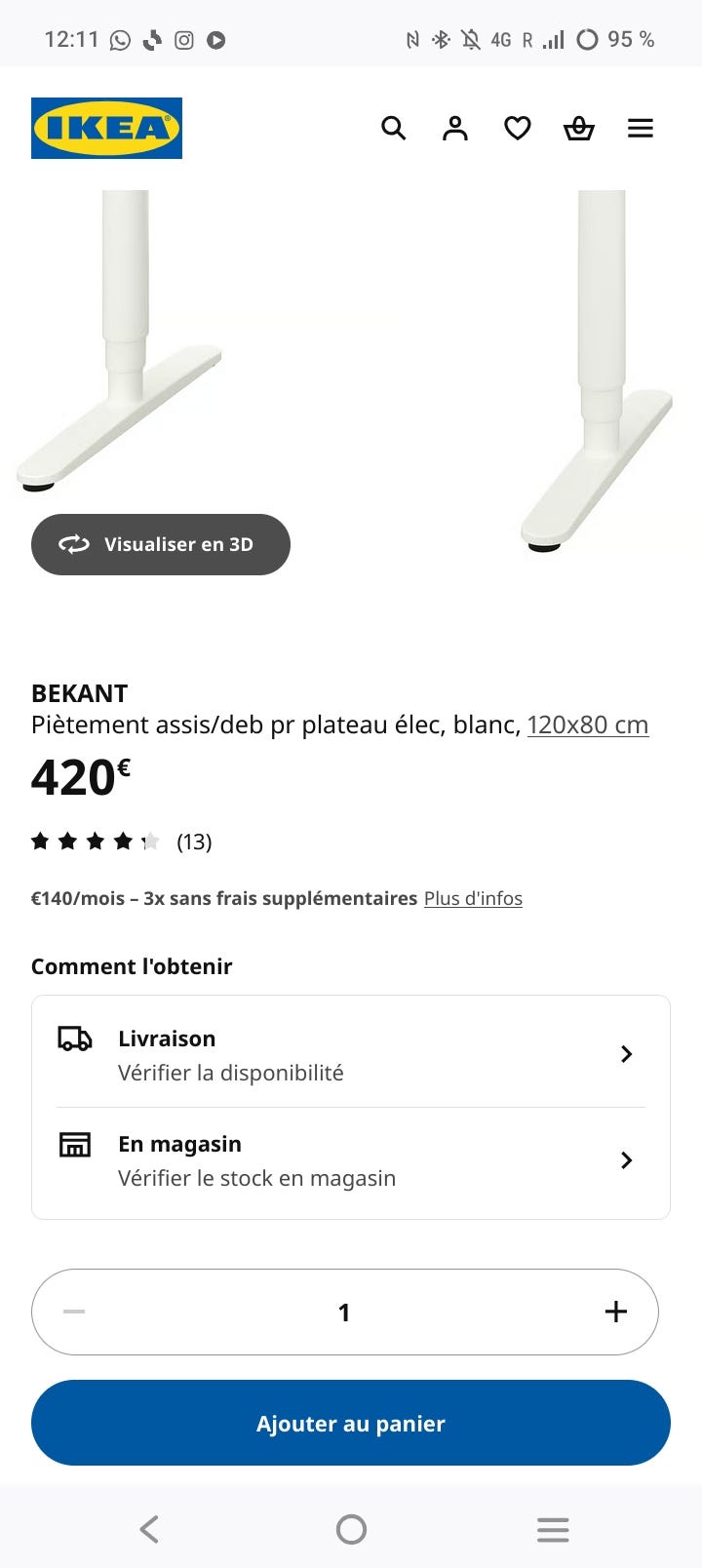Tap the quantity field showing 1
The image size is (702, 1568).
(x=343, y=1312)
